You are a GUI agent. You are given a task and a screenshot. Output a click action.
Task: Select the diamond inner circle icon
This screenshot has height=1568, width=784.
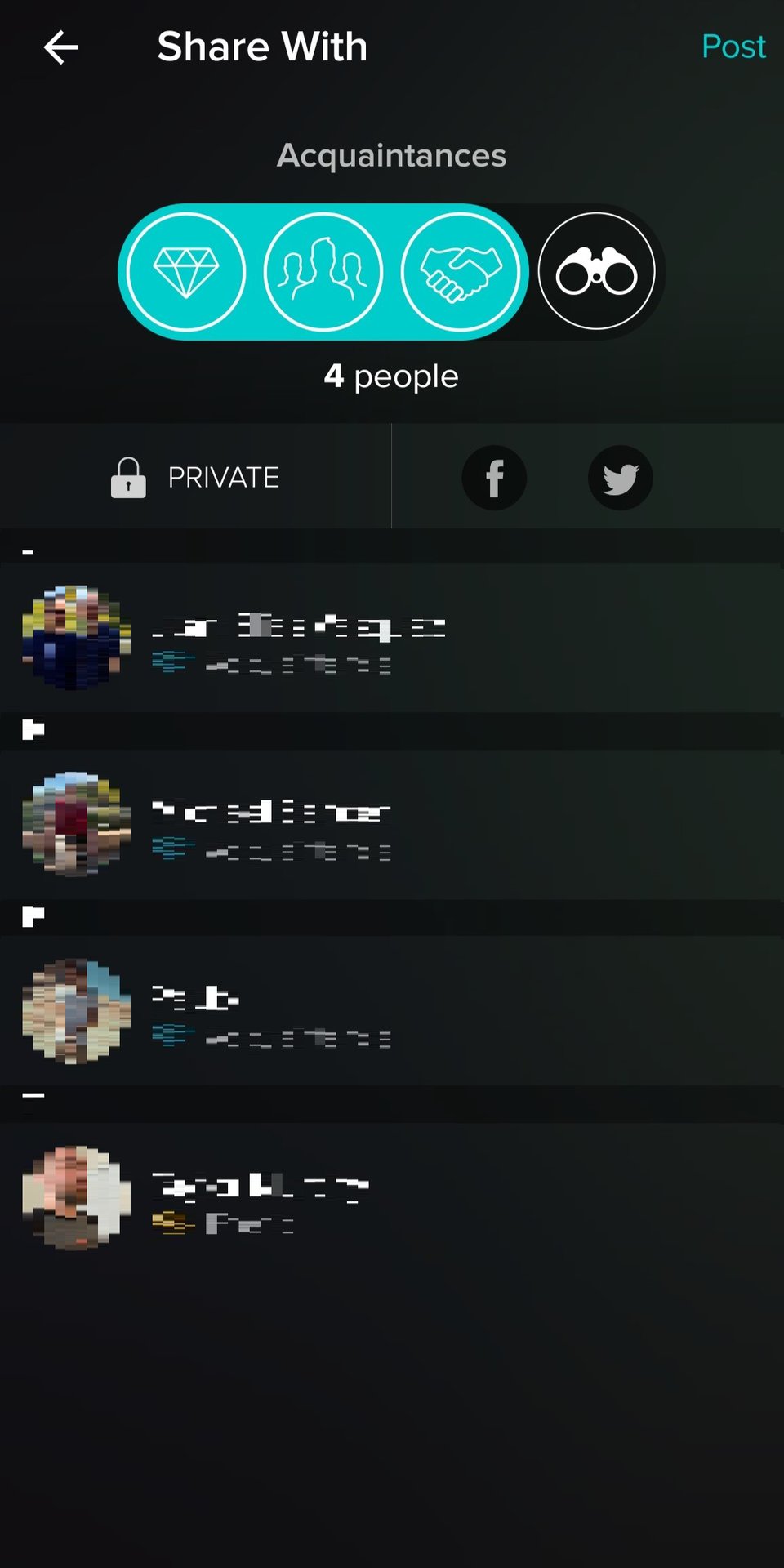pyautogui.click(x=186, y=272)
